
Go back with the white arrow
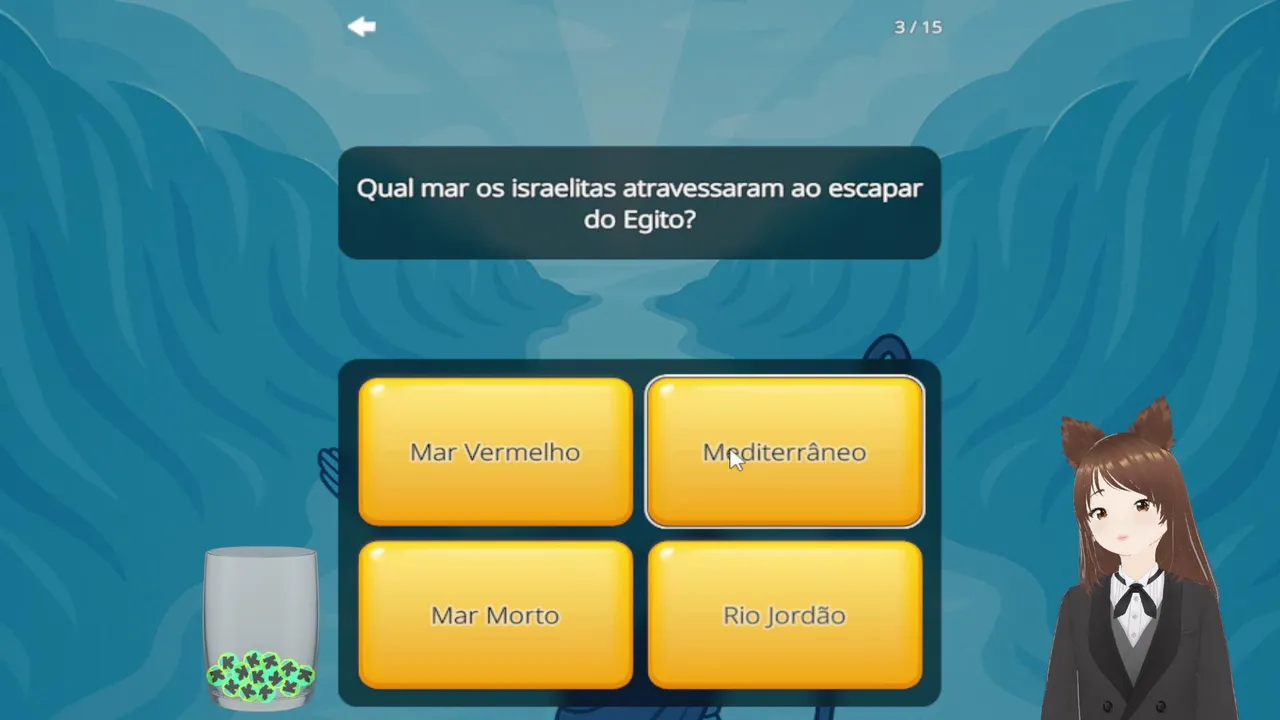361,27
